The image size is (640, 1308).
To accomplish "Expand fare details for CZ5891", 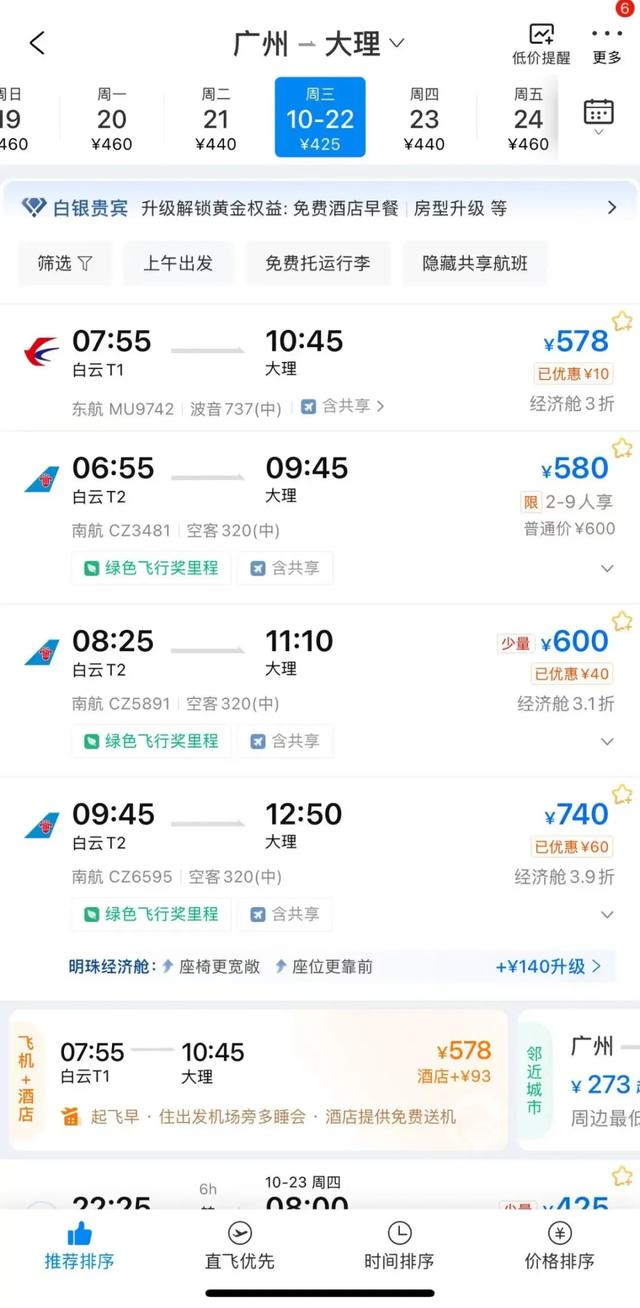I will point(606,741).
